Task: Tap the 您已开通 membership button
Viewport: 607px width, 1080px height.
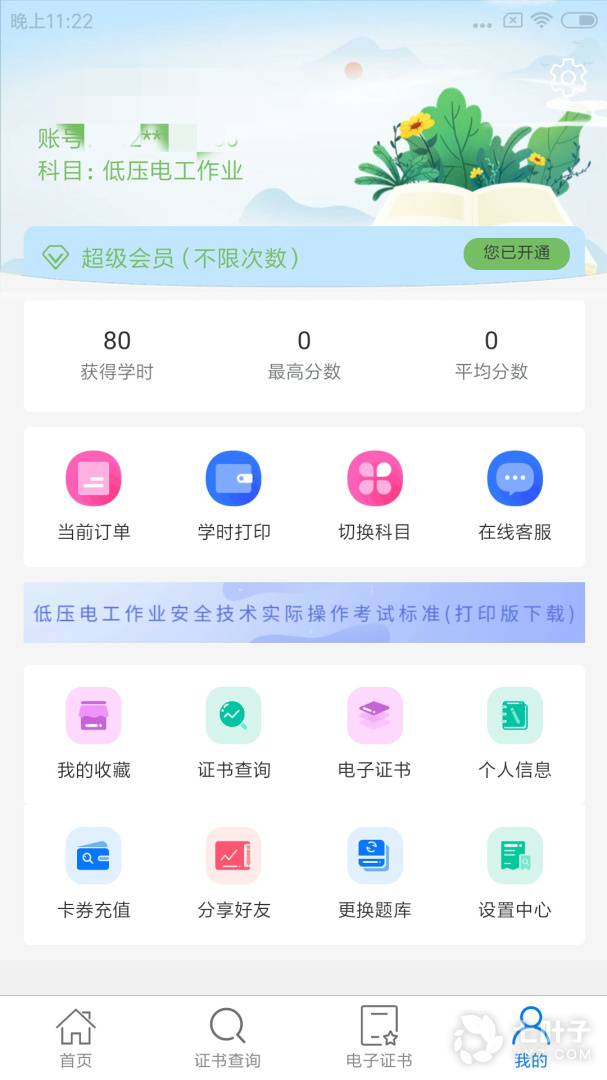Action: pyautogui.click(x=516, y=253)
